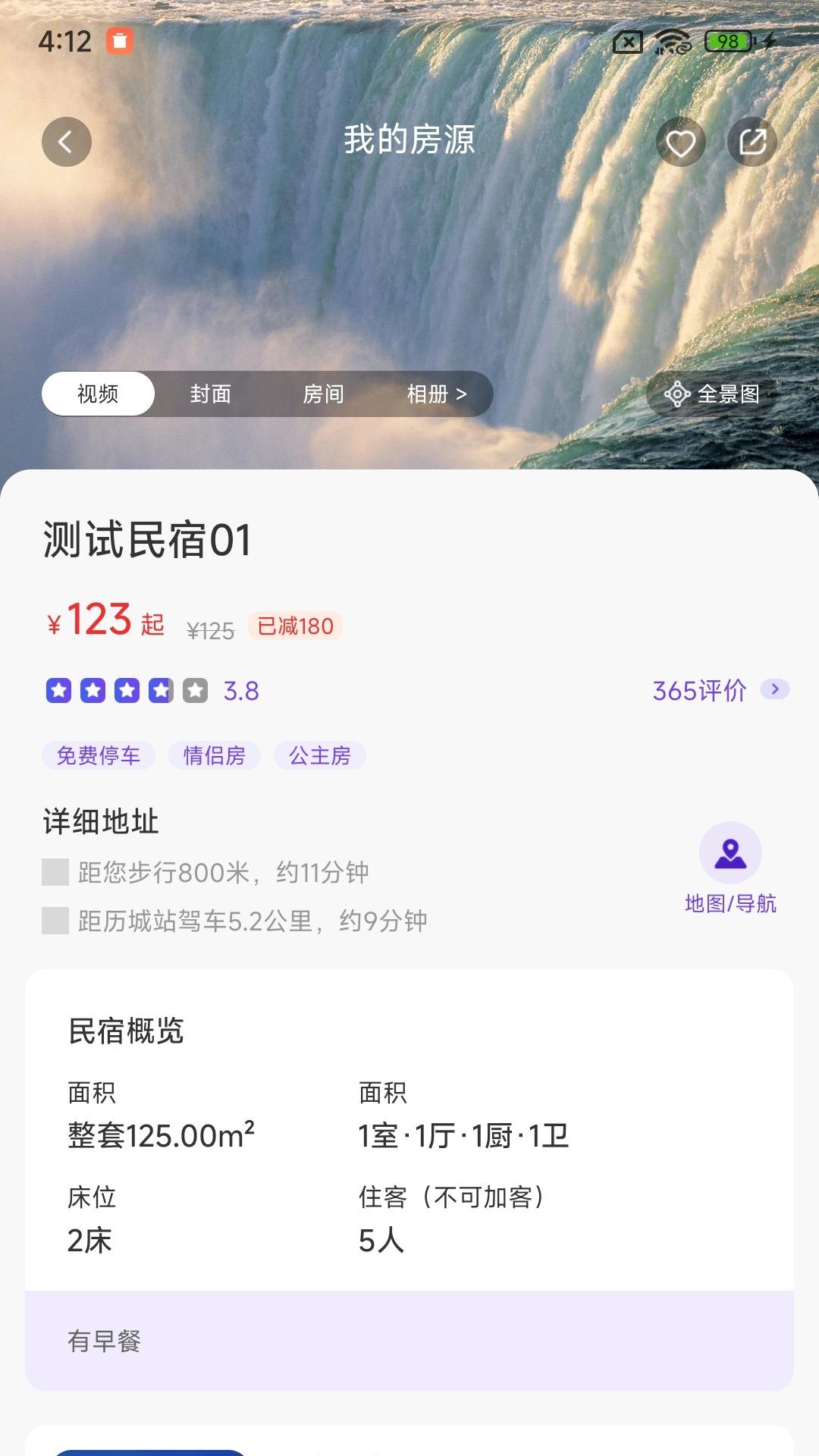This screenshot has height=1456, width=819.
Task: Switch to the 房间 tab
Action: (x=323, y=394)
